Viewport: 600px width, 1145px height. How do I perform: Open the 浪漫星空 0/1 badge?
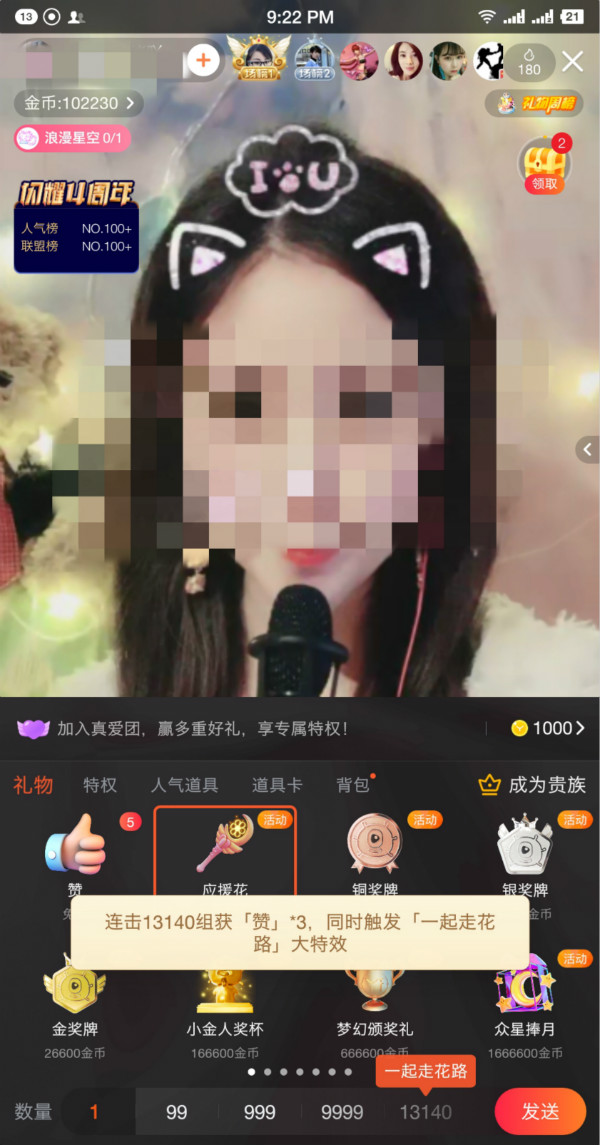[72, 138]
